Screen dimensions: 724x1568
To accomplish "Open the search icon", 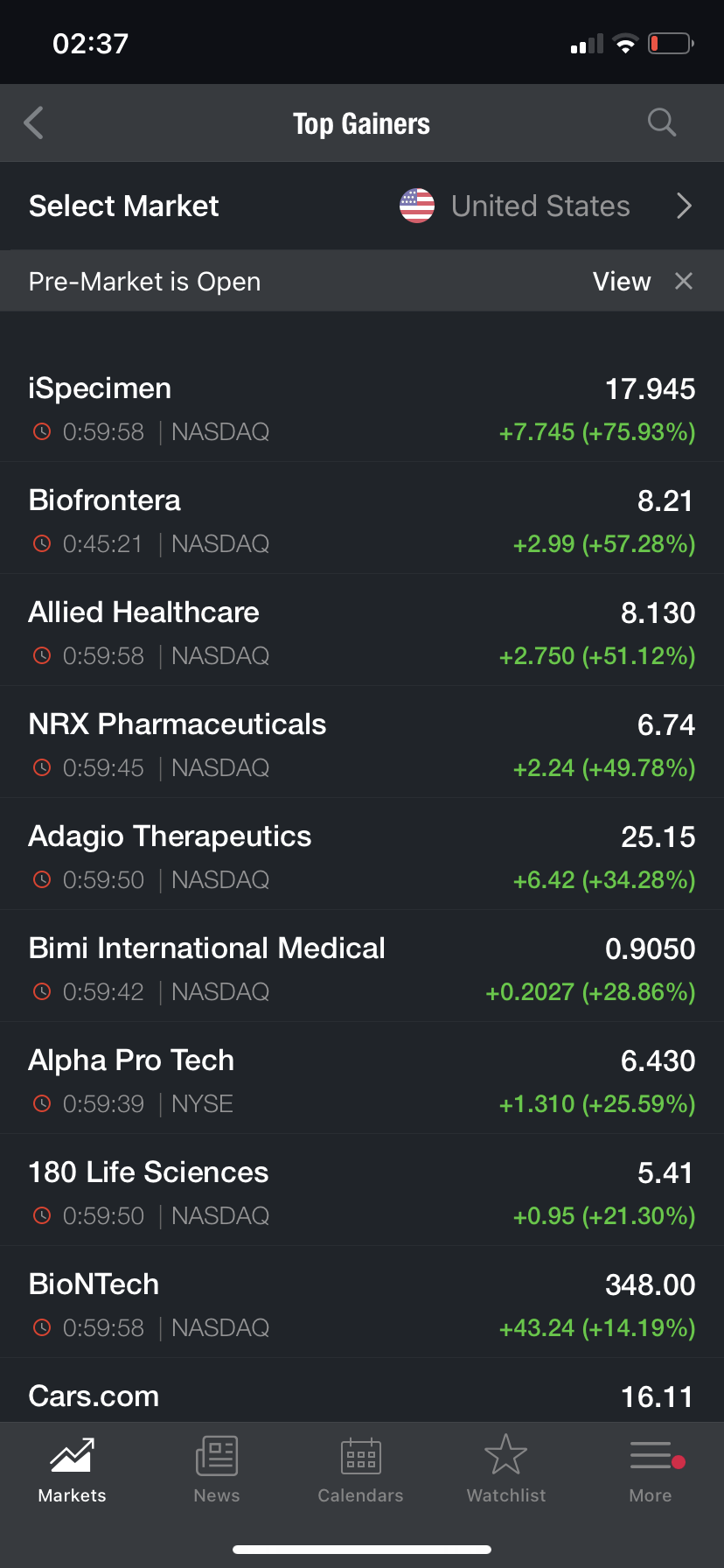I will pos(662,122).
